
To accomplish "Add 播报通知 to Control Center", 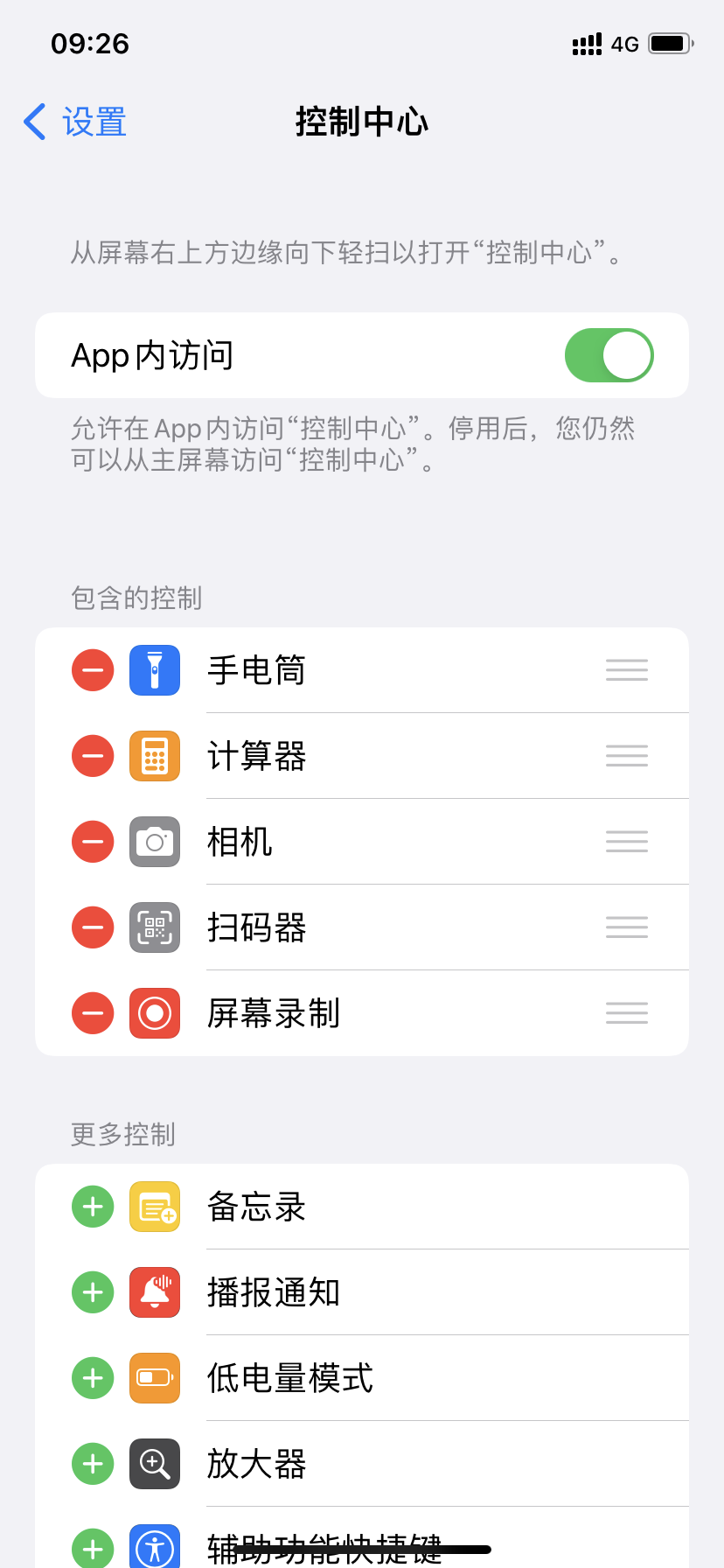I will coord(93,1292).
